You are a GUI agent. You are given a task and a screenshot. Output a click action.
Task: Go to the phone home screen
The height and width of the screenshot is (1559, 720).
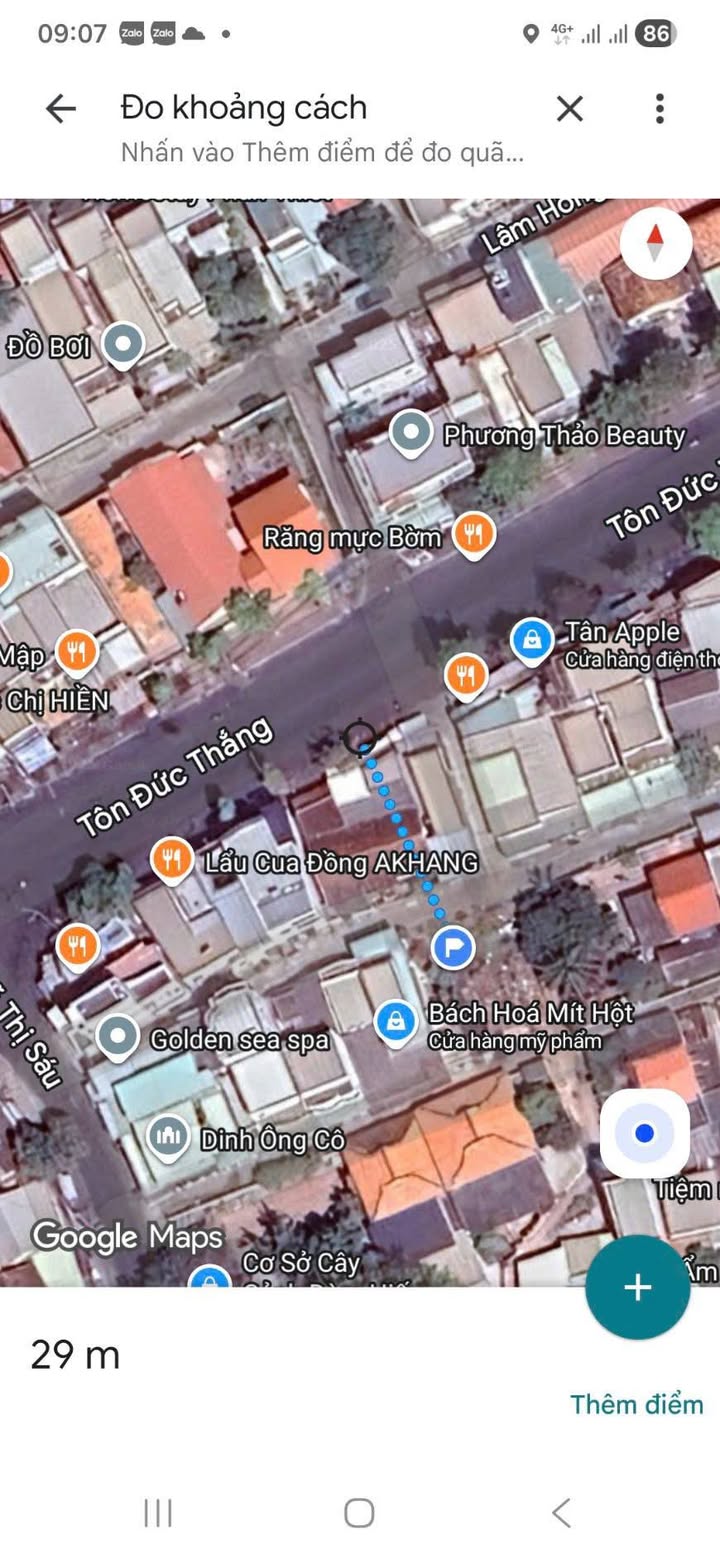359,1513
